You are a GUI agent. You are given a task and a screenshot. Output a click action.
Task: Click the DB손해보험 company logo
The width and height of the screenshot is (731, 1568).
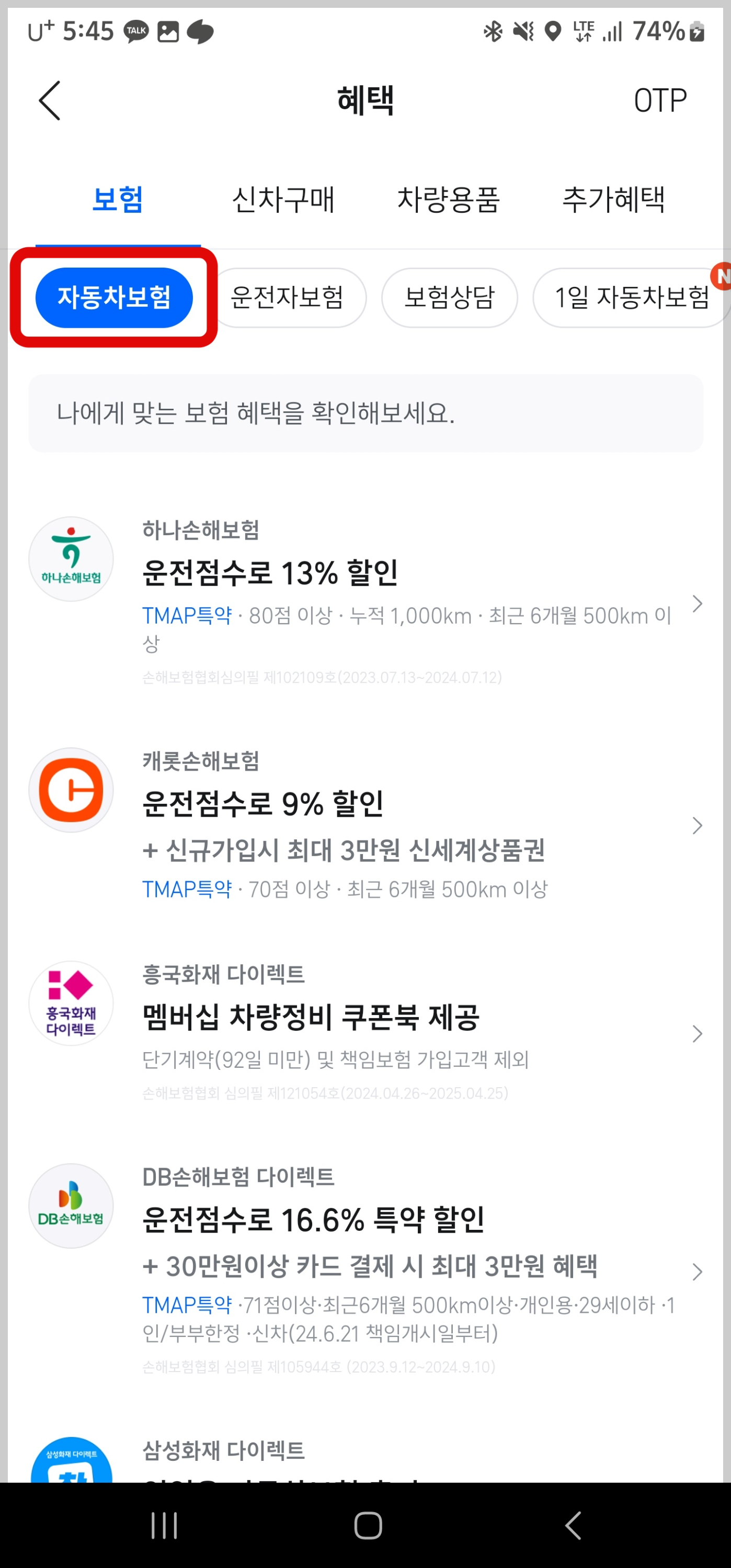tap(71, 1206)
